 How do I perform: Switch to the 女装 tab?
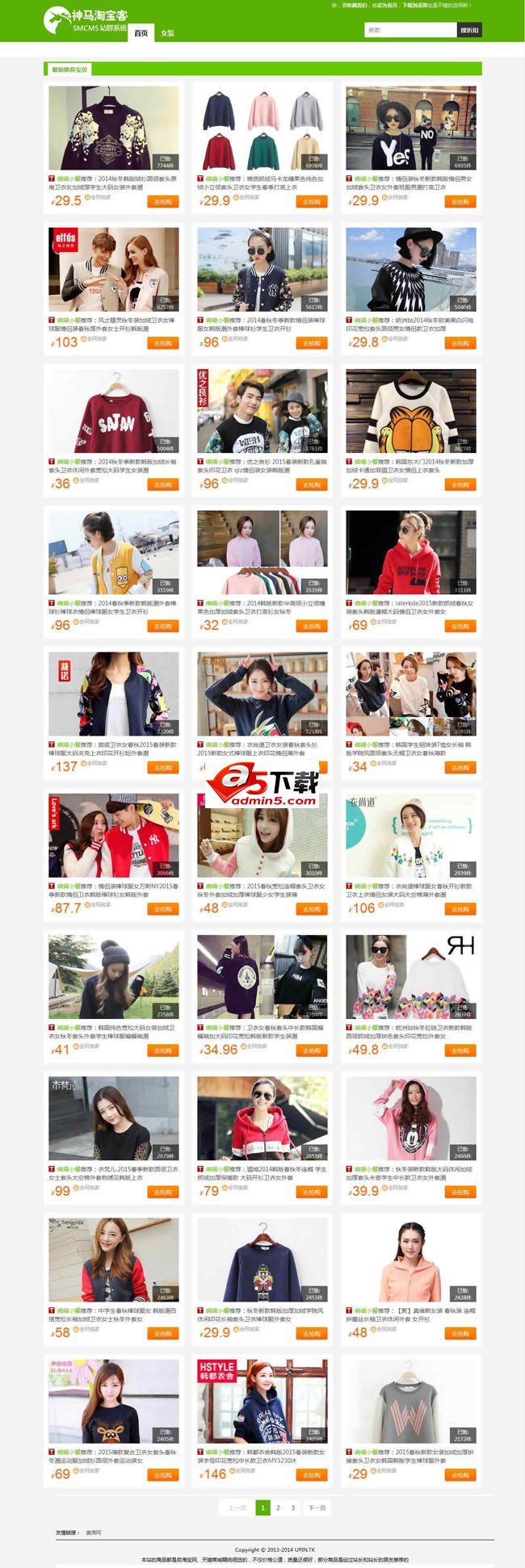point(167,33)
